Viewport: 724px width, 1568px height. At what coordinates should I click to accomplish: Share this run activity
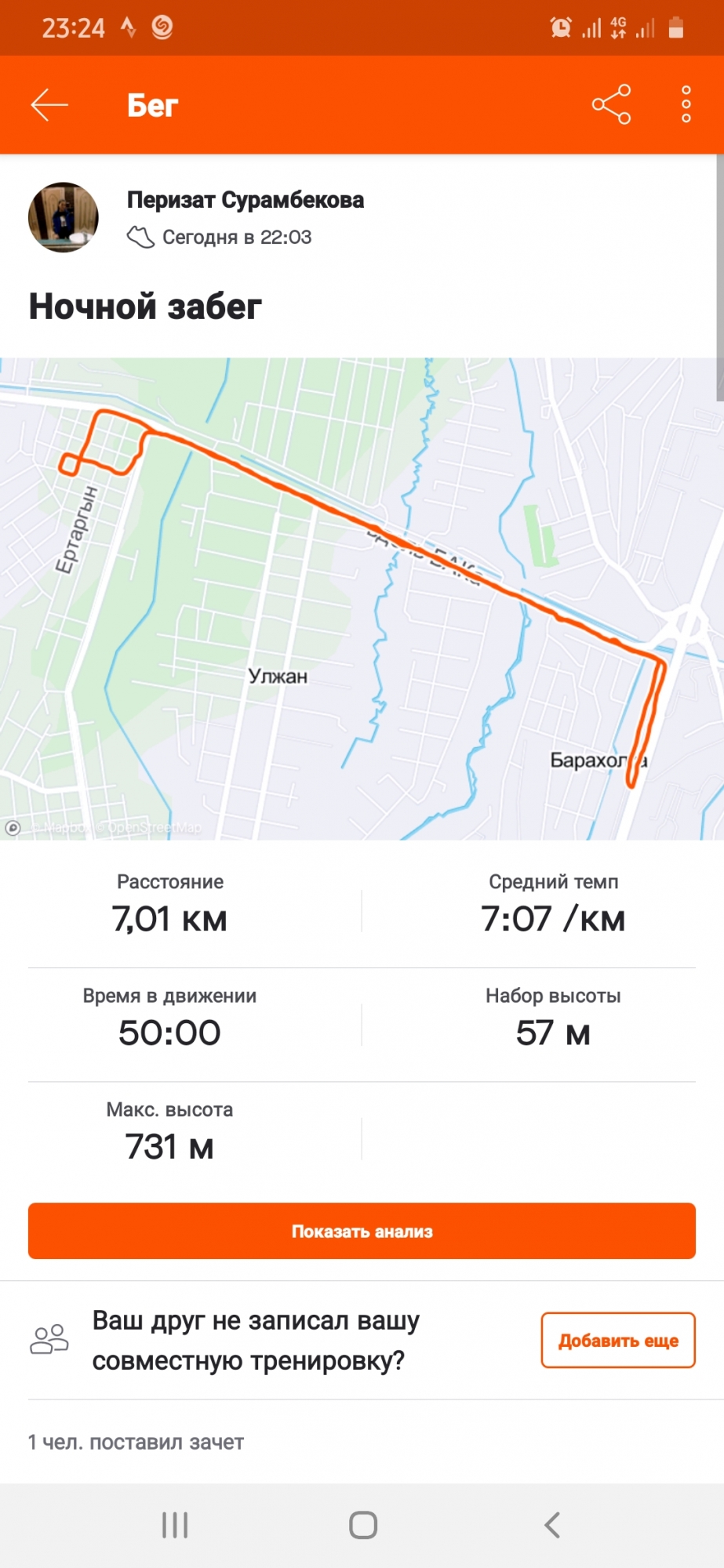(x=611, y=104)
